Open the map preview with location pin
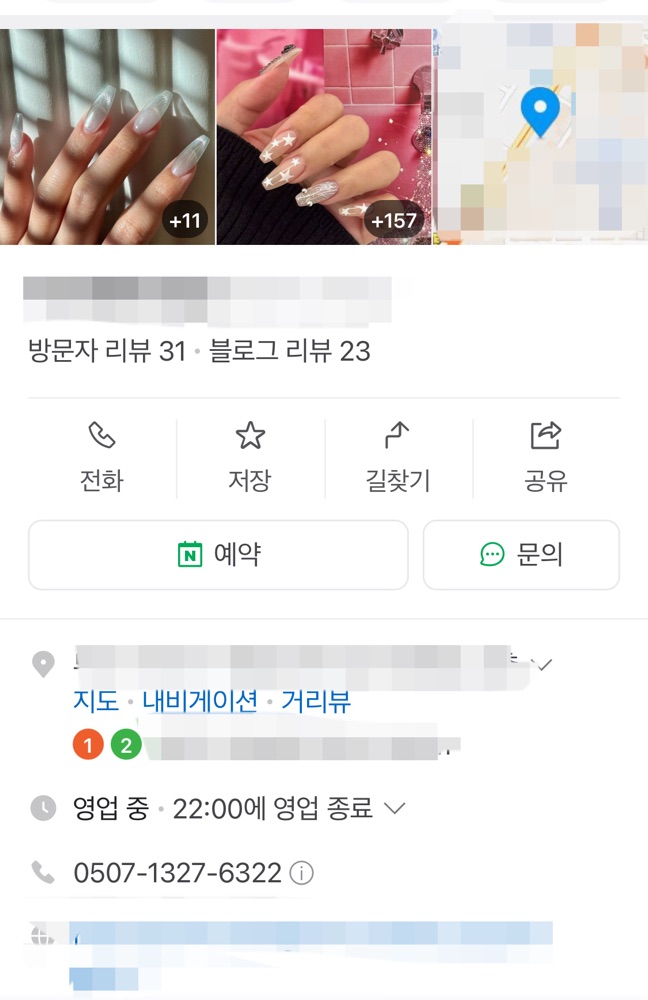The image size is (648, 1000). click(x=541, y=136)
